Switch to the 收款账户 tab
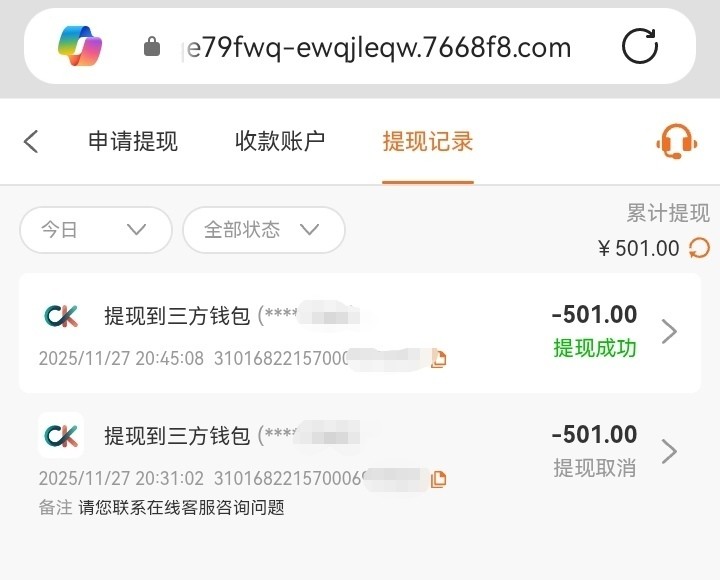720x580 pixels. coord(280,142)
